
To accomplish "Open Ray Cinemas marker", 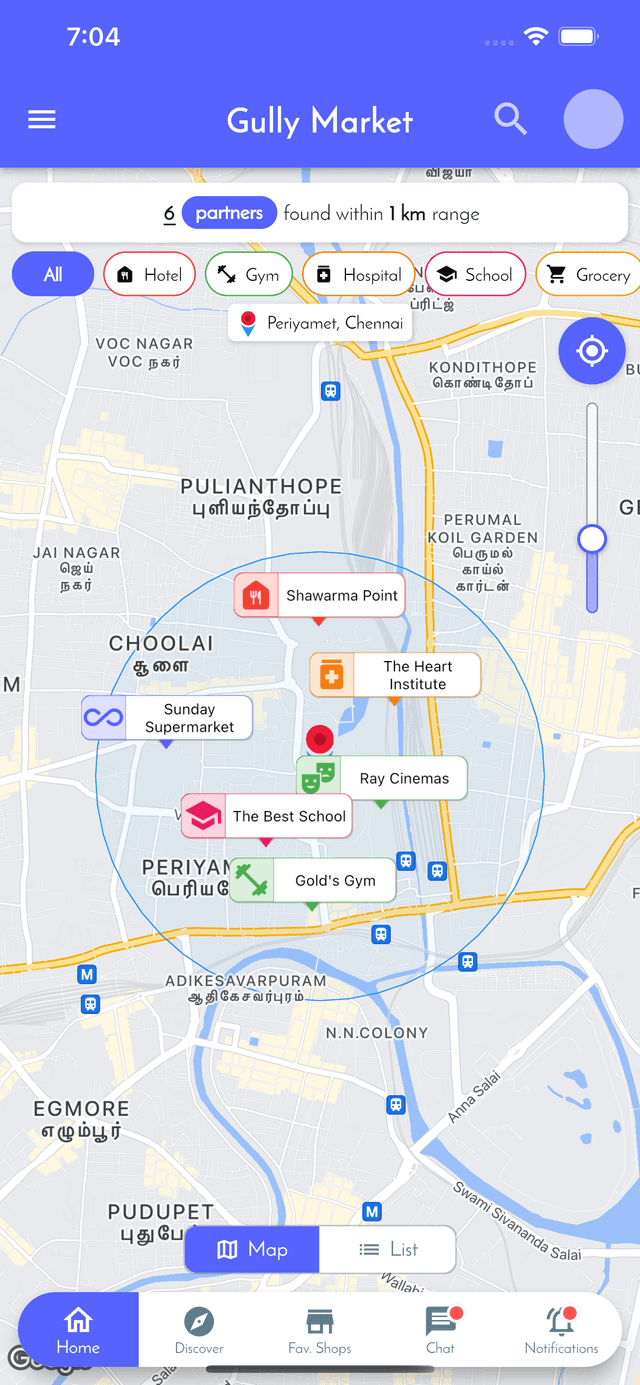I will pyautogui.click(x=382, y=778).
